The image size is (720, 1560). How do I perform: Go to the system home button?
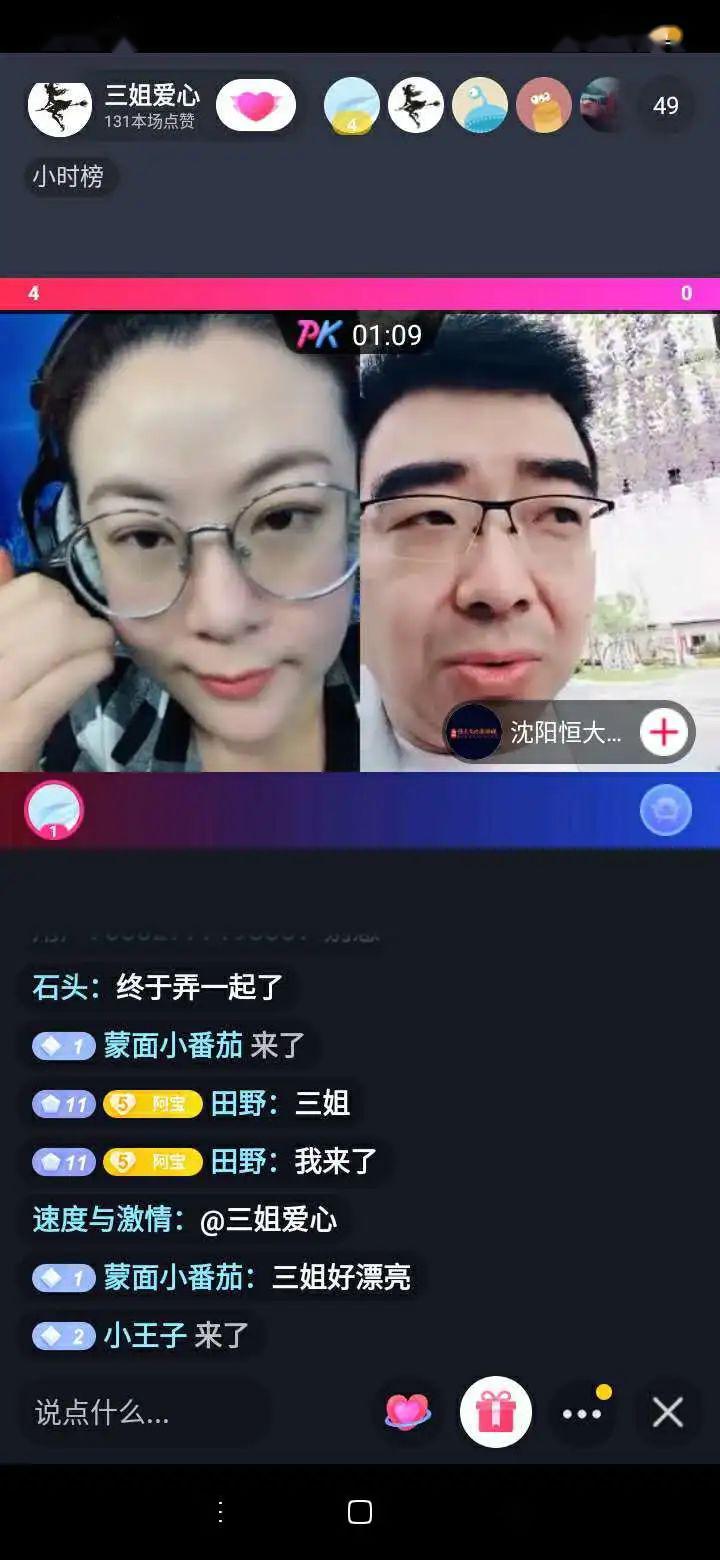[360, 1512]
